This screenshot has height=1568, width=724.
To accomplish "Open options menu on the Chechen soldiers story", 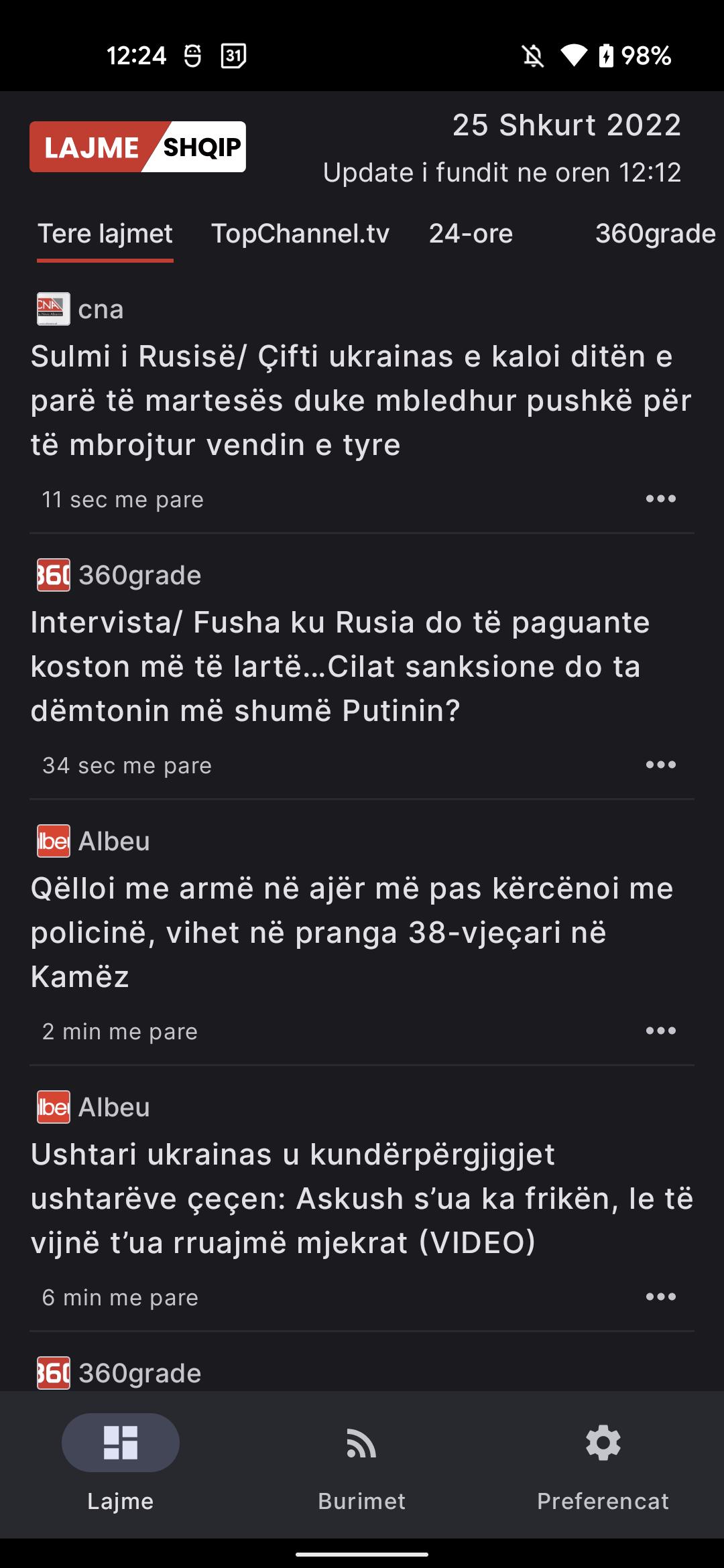I will coord(660,1296).
